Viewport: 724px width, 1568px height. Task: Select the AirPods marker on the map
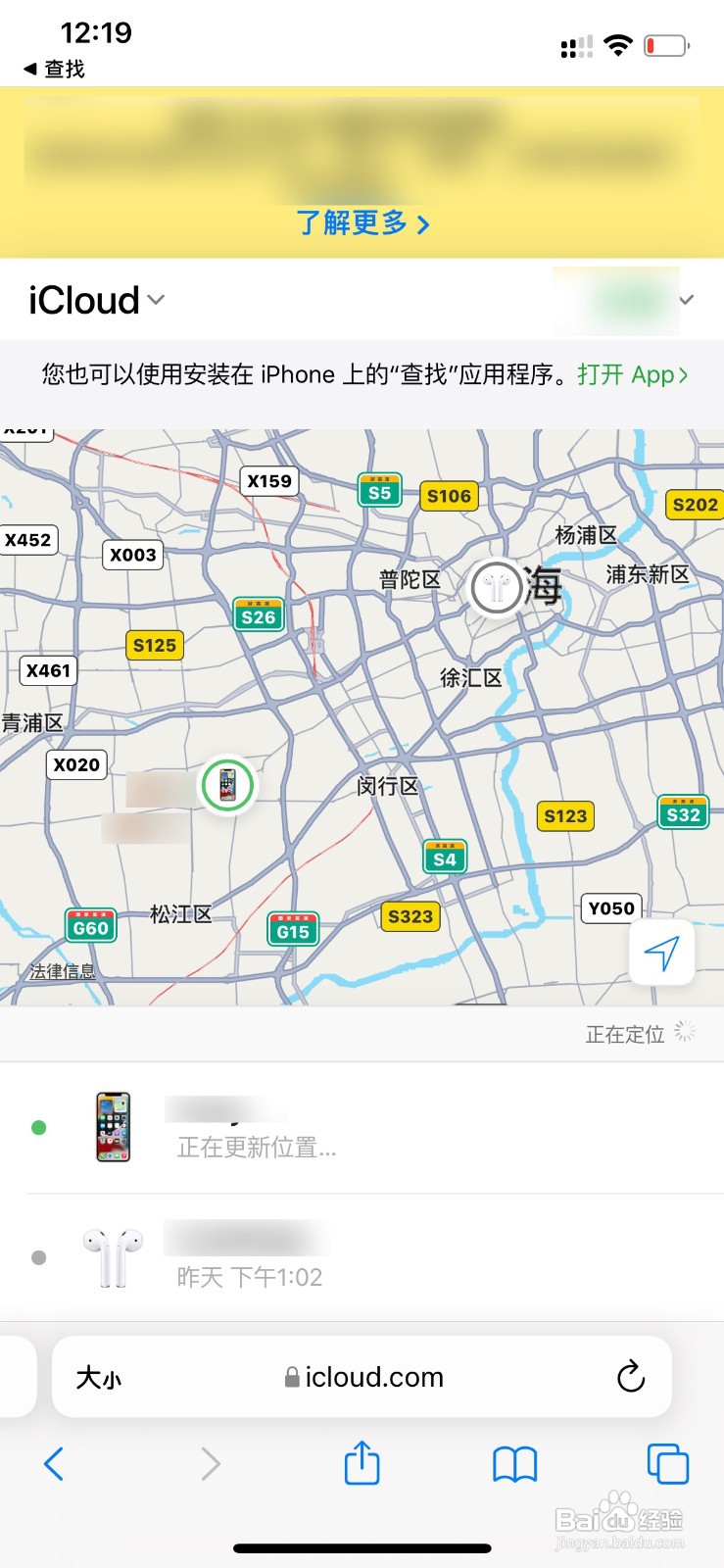(496, 588)
